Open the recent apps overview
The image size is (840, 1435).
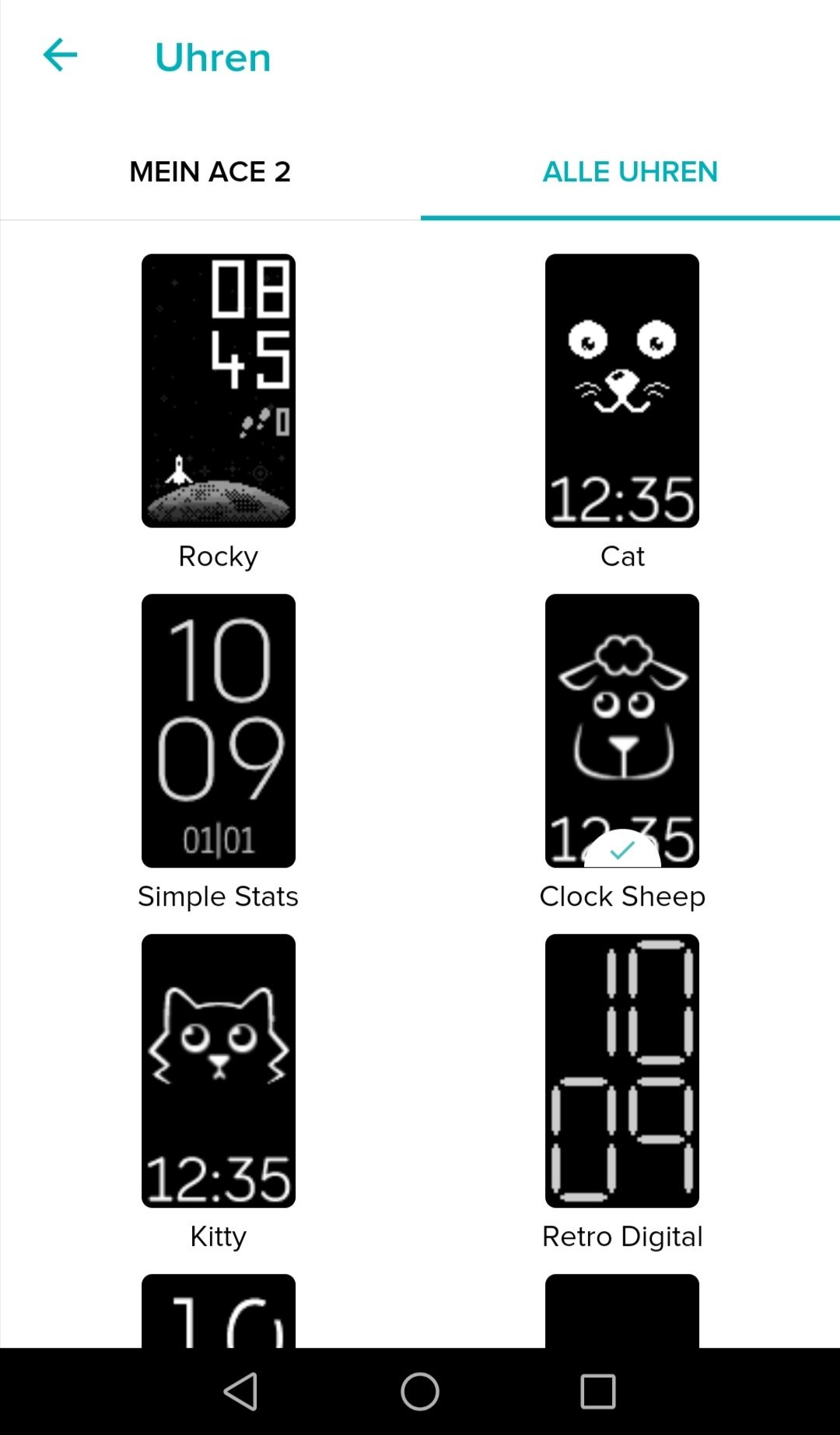(598, 1391)
